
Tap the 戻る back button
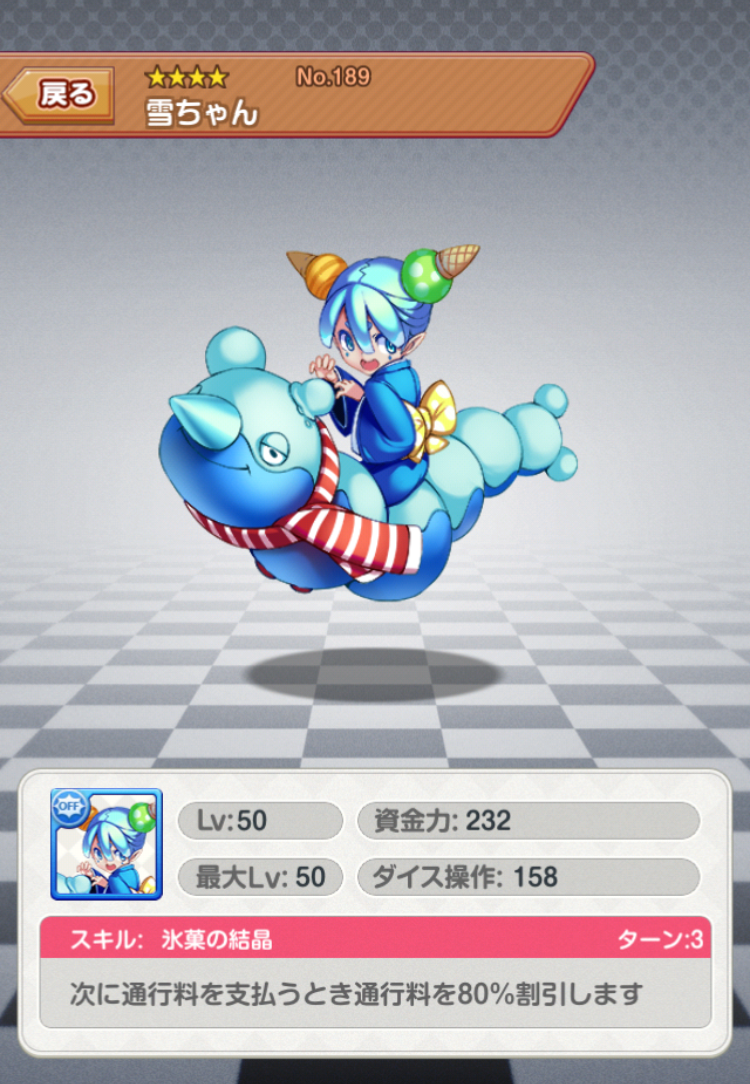pyautogui.click(x=62, y=95)
